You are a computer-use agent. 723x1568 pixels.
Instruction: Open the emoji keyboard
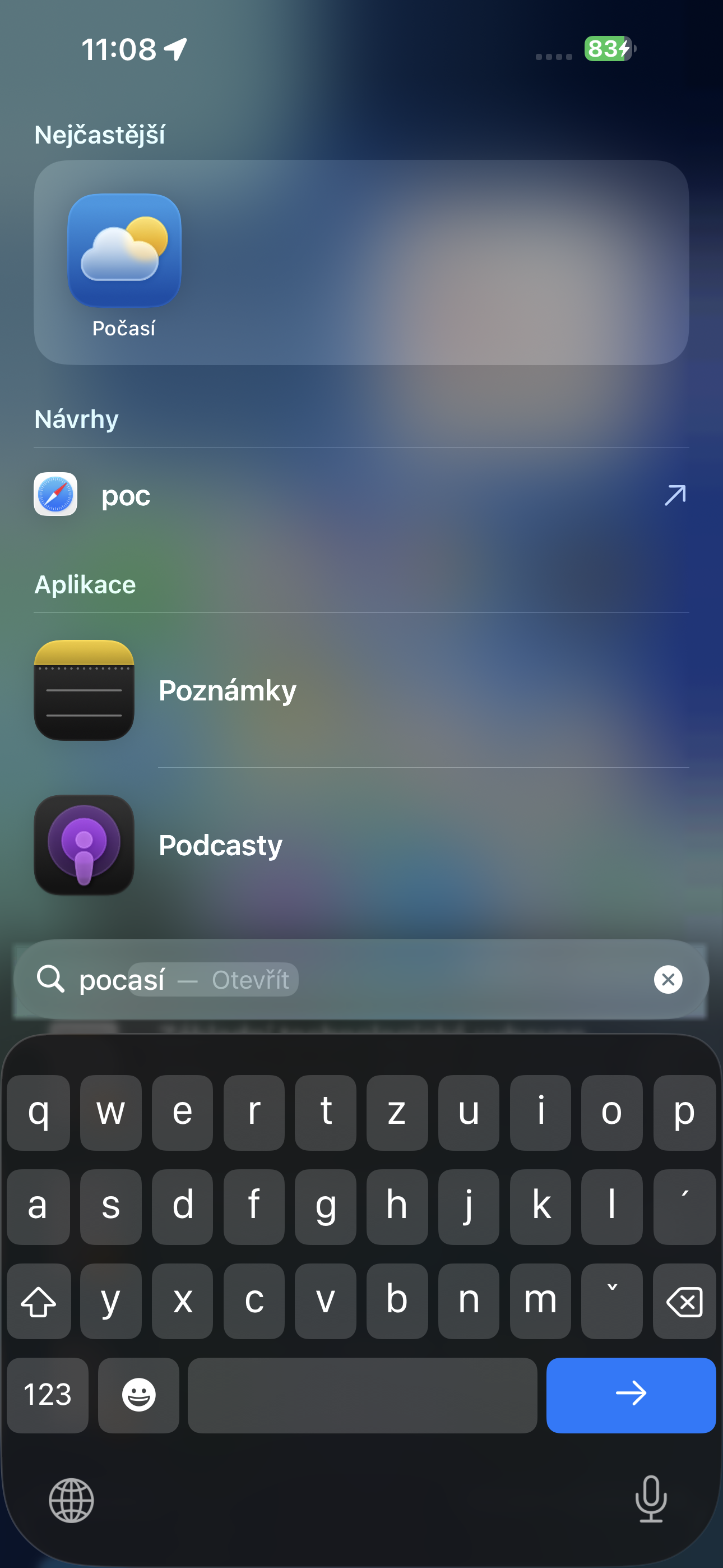[x=139, y=1395]
